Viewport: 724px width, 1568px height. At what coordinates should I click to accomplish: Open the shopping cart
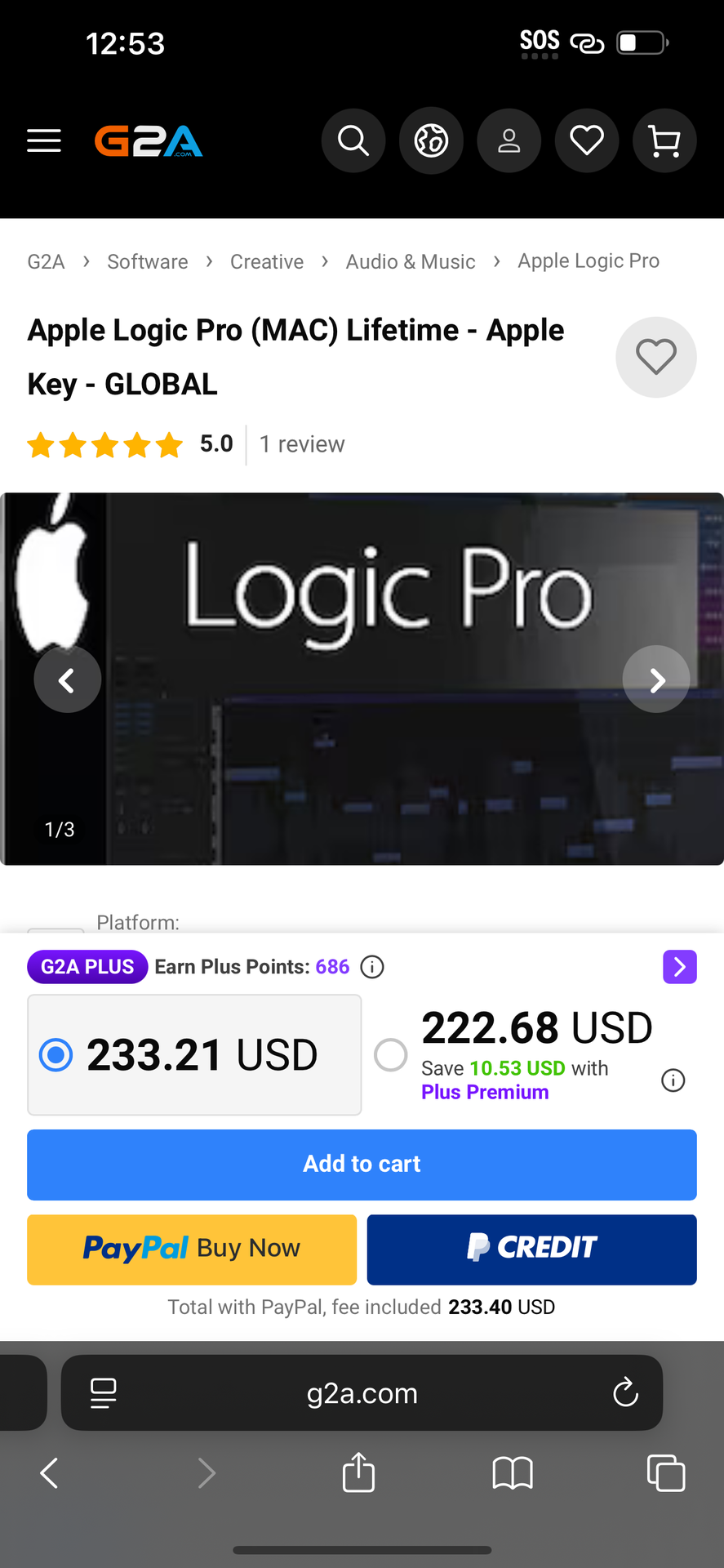664,141
